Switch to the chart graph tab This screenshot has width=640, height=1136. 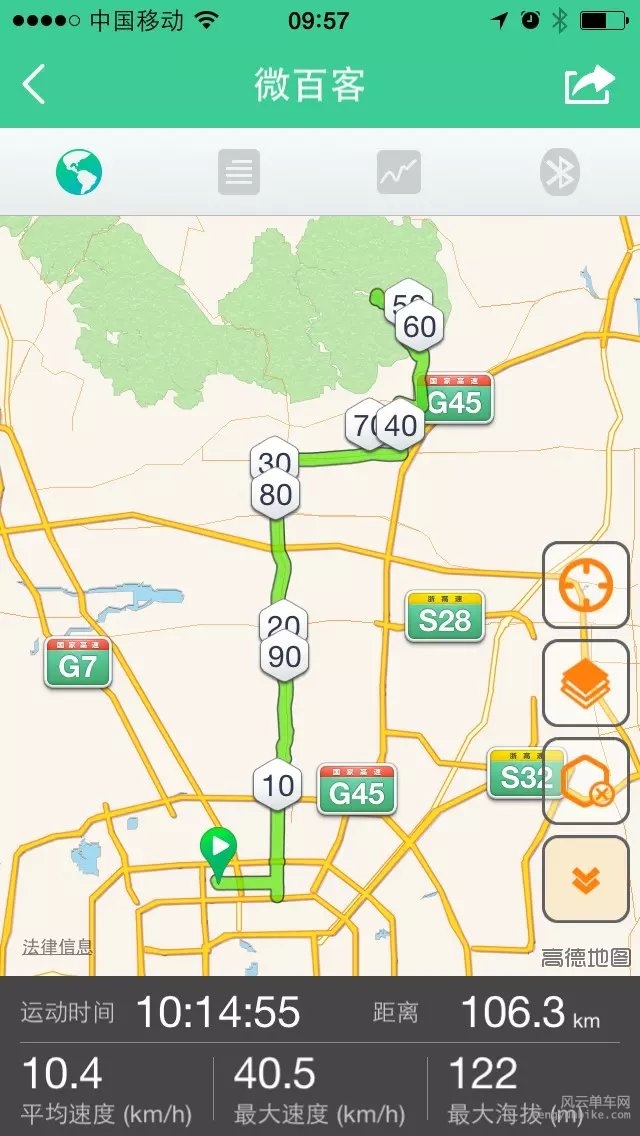(398, 173)
